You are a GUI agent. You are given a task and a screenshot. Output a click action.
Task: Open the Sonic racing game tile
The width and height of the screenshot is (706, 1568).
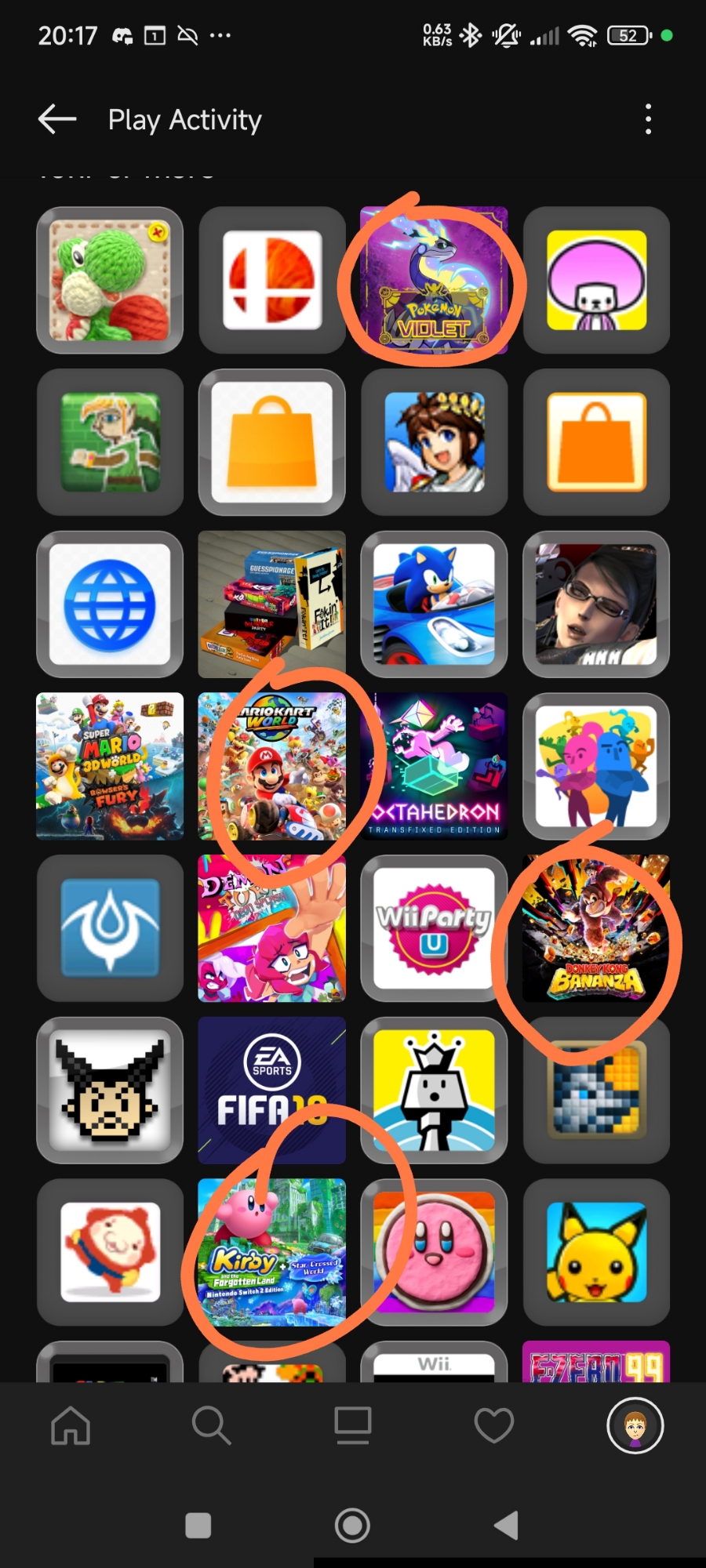click(434, 604)
